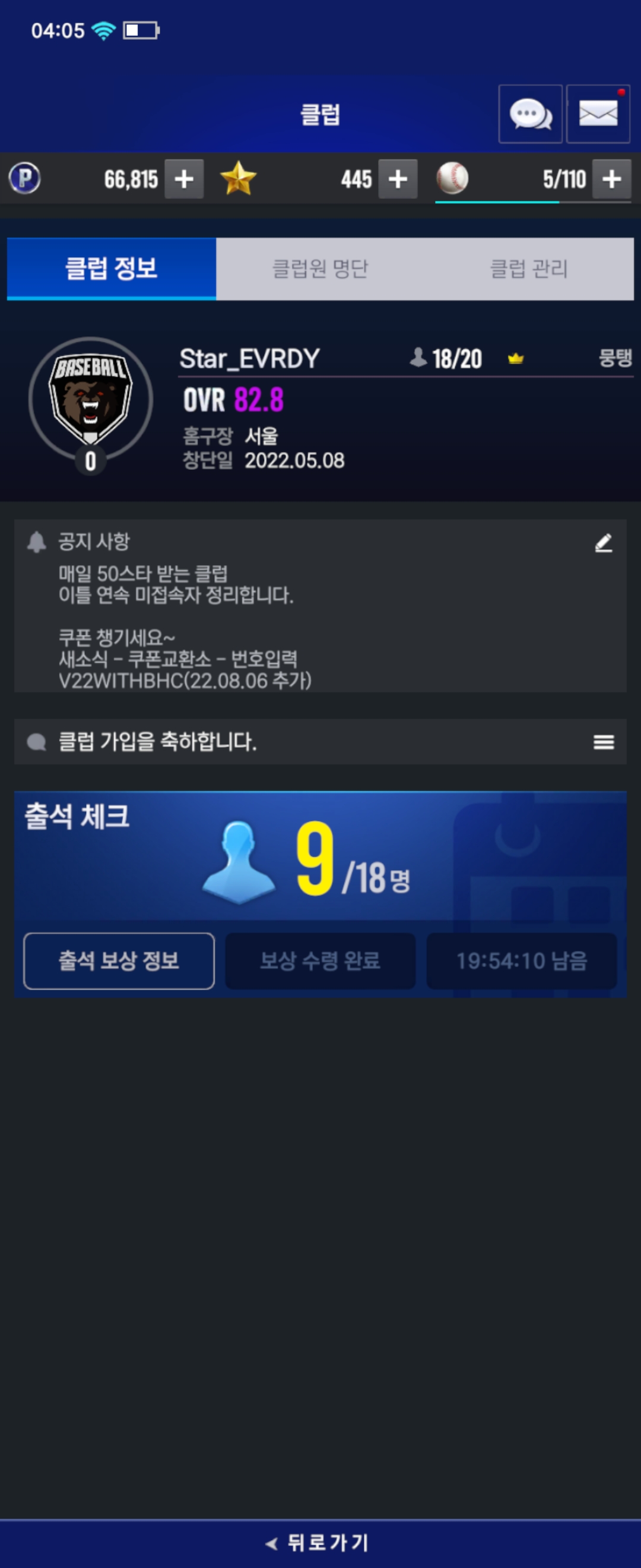Select the 클럽 정보 tab

tap(112, 268)
